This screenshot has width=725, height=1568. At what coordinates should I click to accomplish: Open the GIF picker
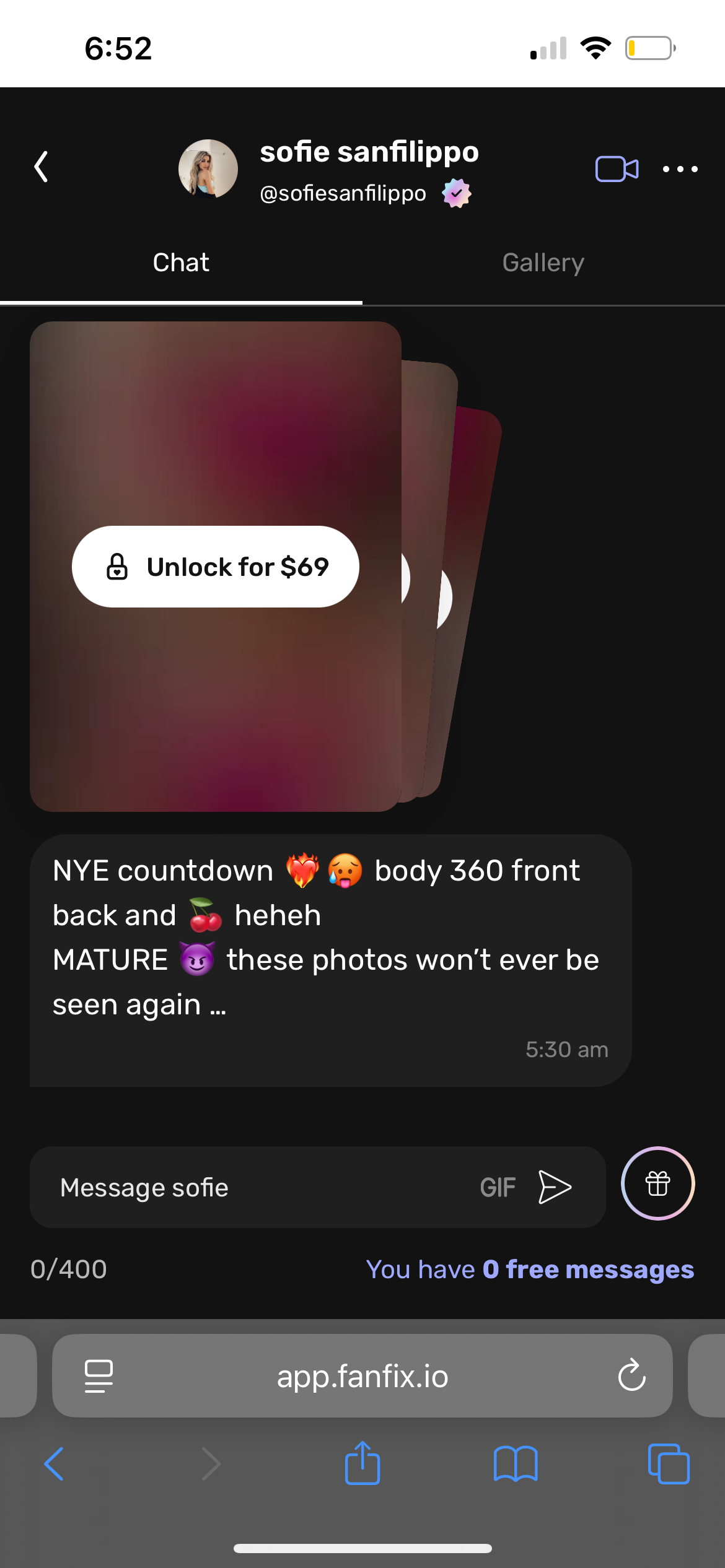(x=498, y=1188)
